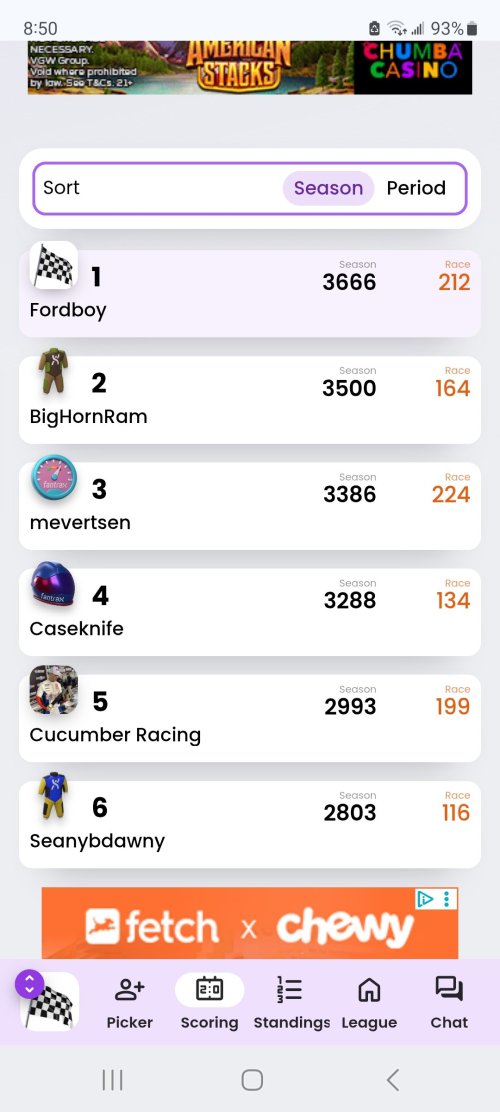Open the checkered flag team switcher
500x1112 pixels.
(x=48, y=1001)
